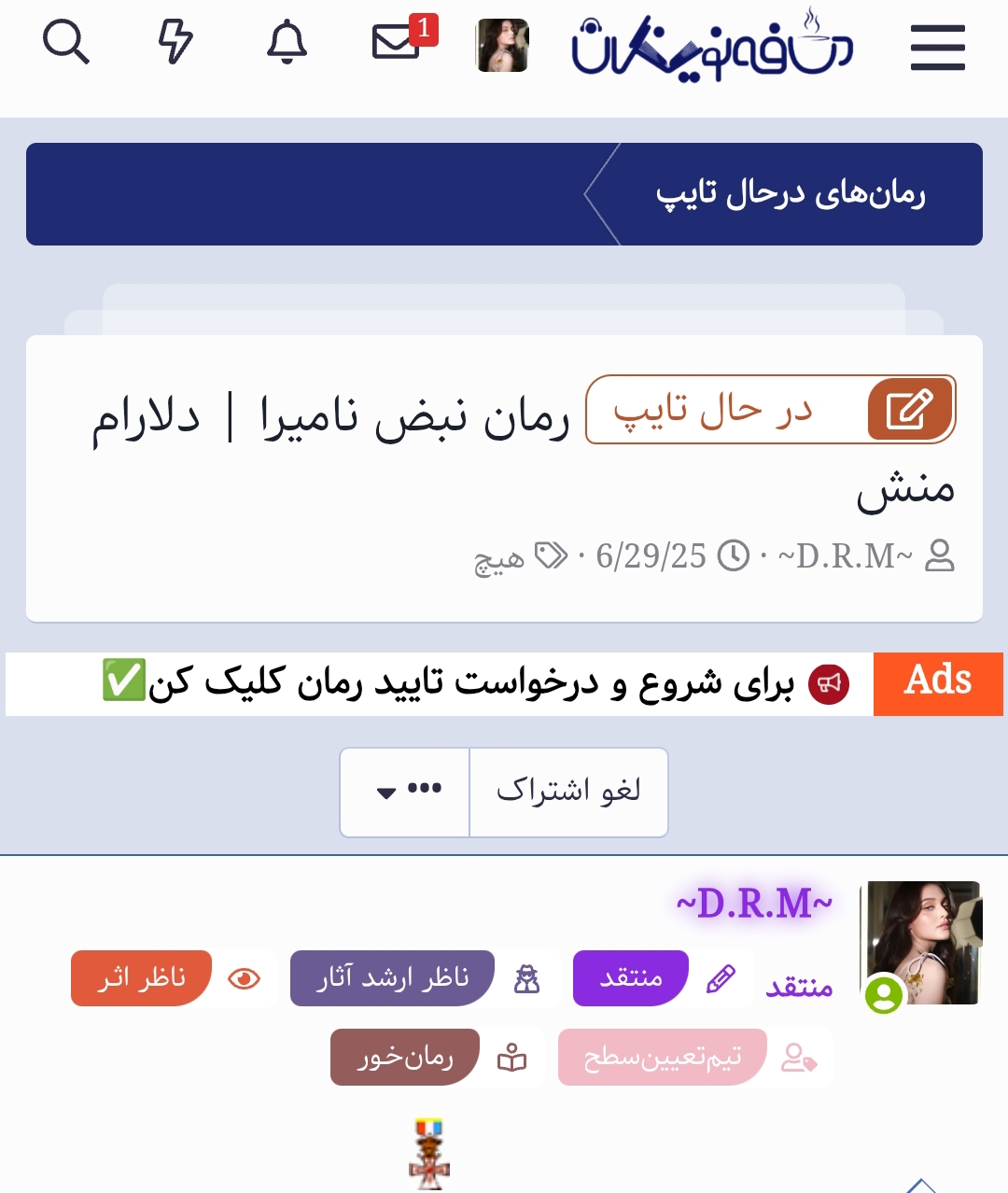Image resolution: width=1008 pixels, height=1193 pixels.
Task: Open the lightning bolt what's new icon
Action: (x=175, y=43)
